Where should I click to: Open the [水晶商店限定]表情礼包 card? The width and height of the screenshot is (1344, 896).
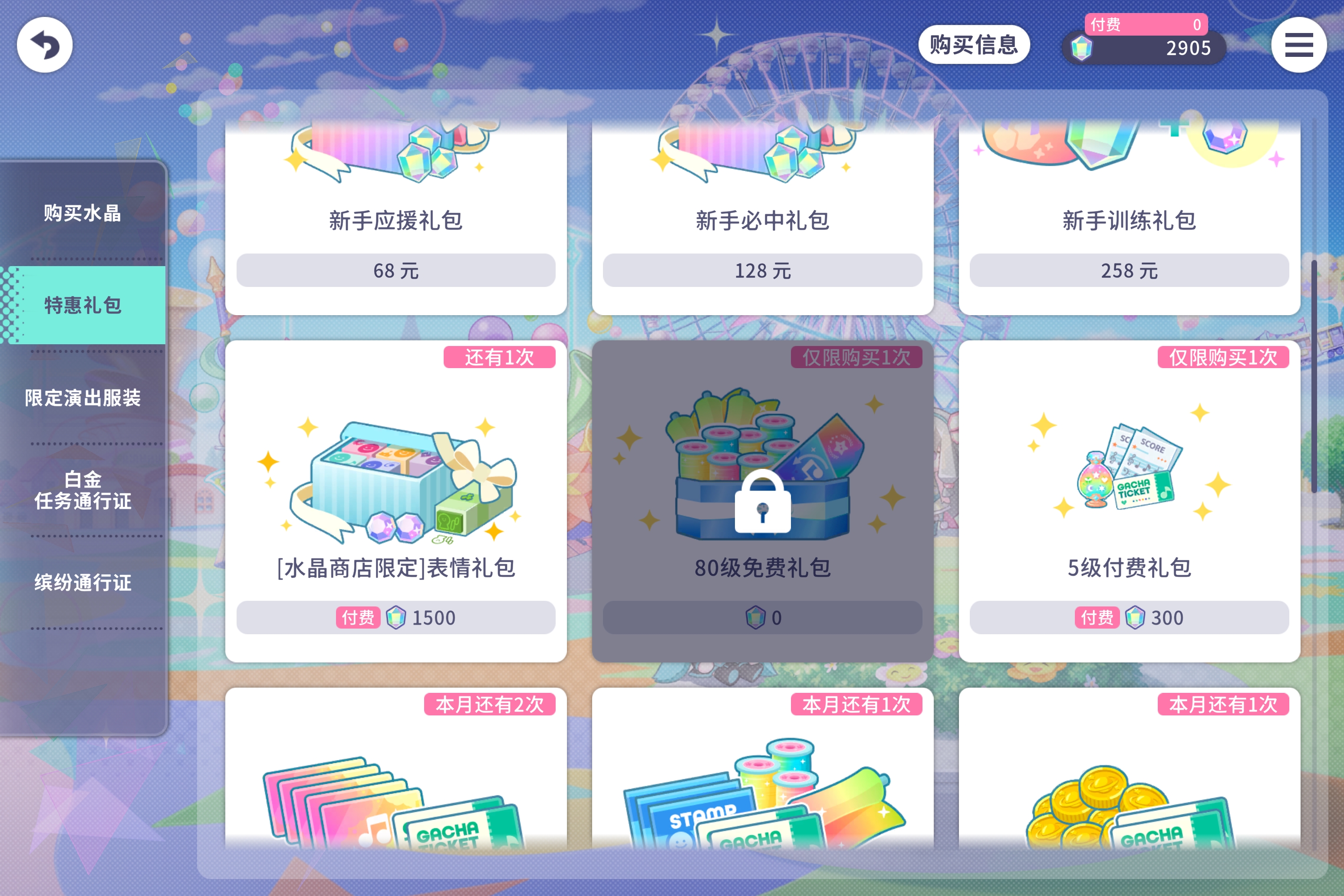pyautogui.click(x=395, y=501)
